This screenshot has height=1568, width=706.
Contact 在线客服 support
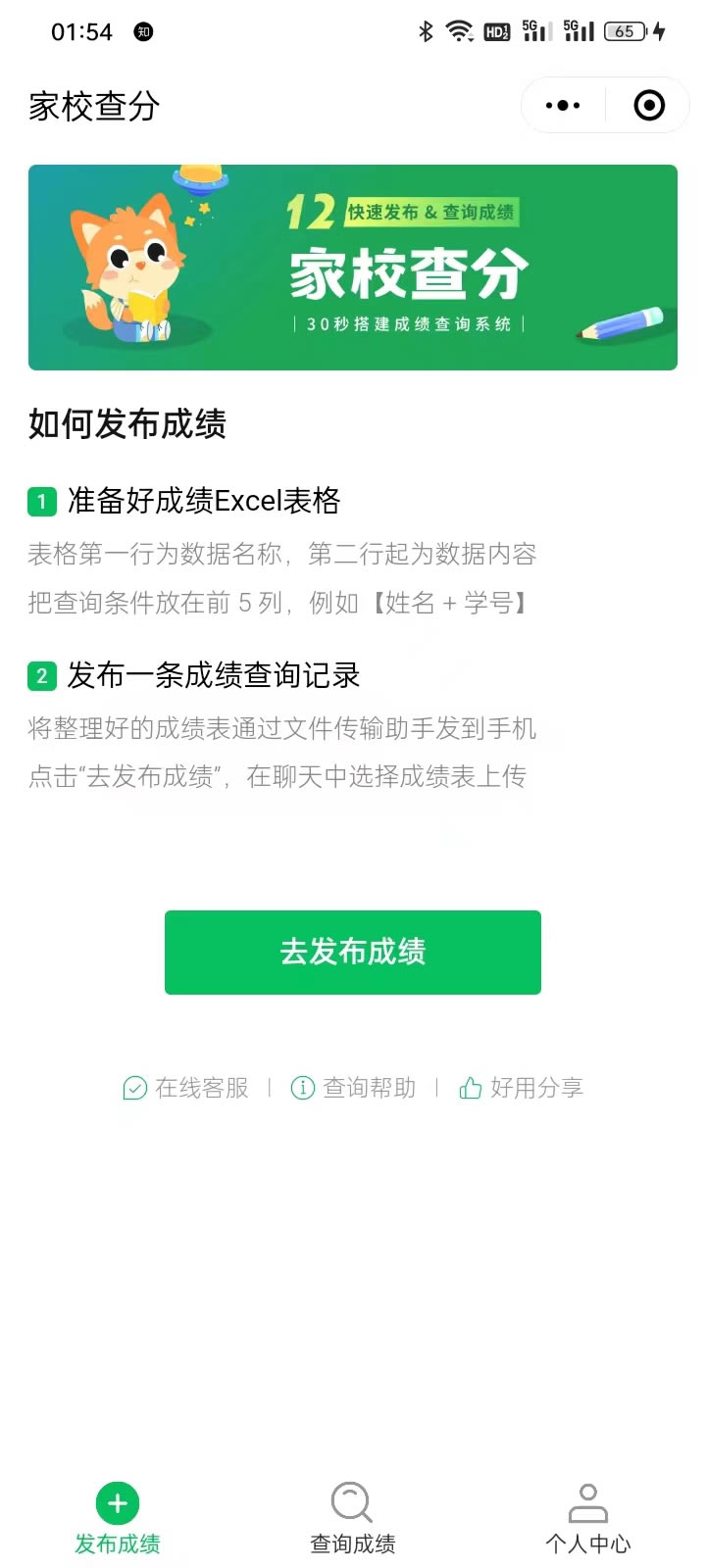(186, 1088)
